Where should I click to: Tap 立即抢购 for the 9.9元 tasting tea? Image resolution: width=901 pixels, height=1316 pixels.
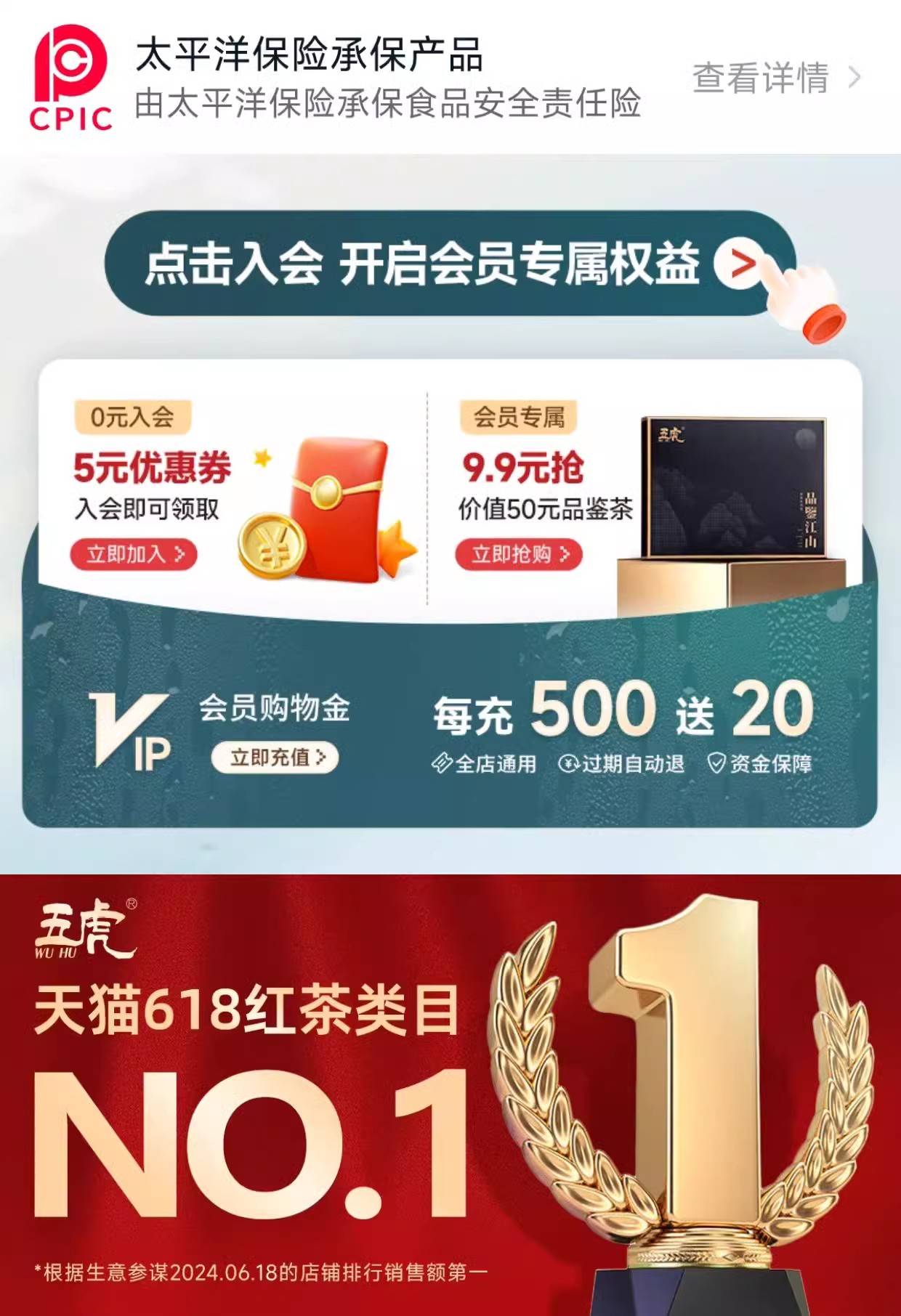(519, 555)
